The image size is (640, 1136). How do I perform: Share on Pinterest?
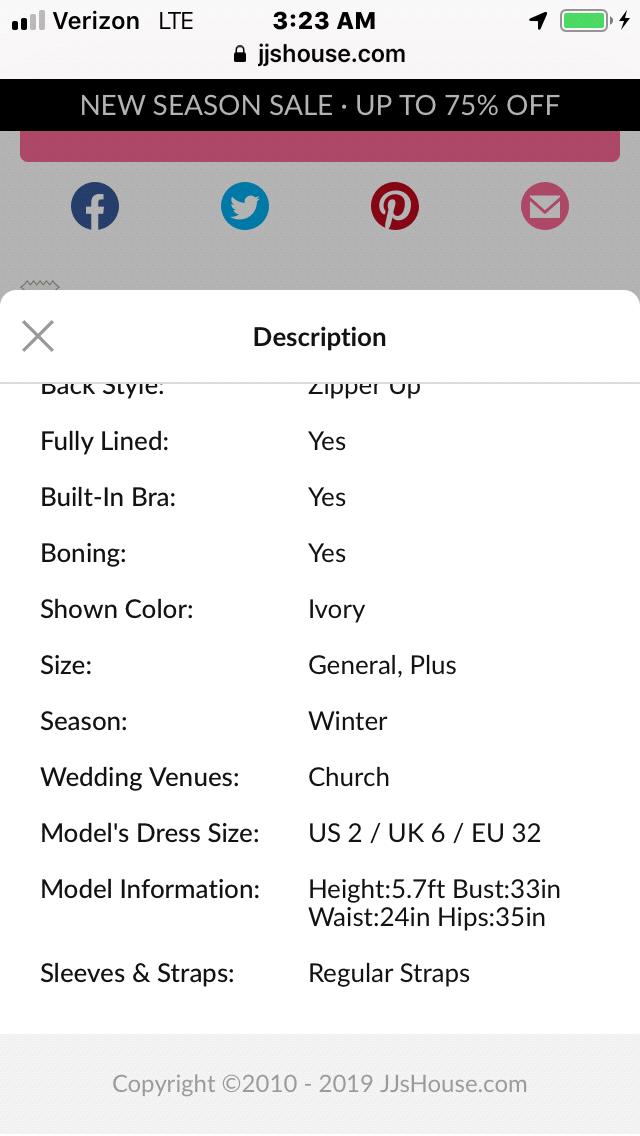(x=395, y=206)
